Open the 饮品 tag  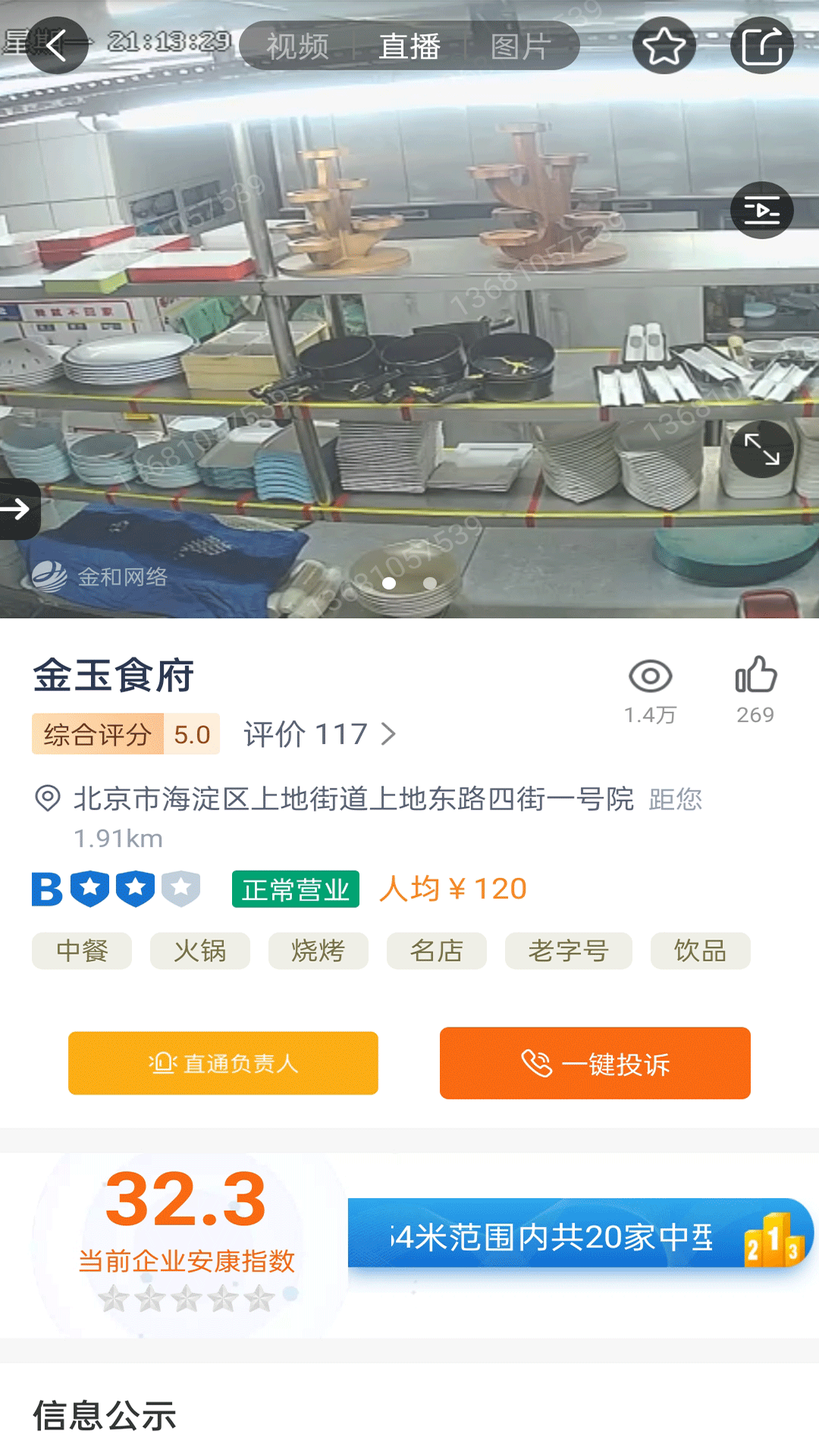point(701,951)
